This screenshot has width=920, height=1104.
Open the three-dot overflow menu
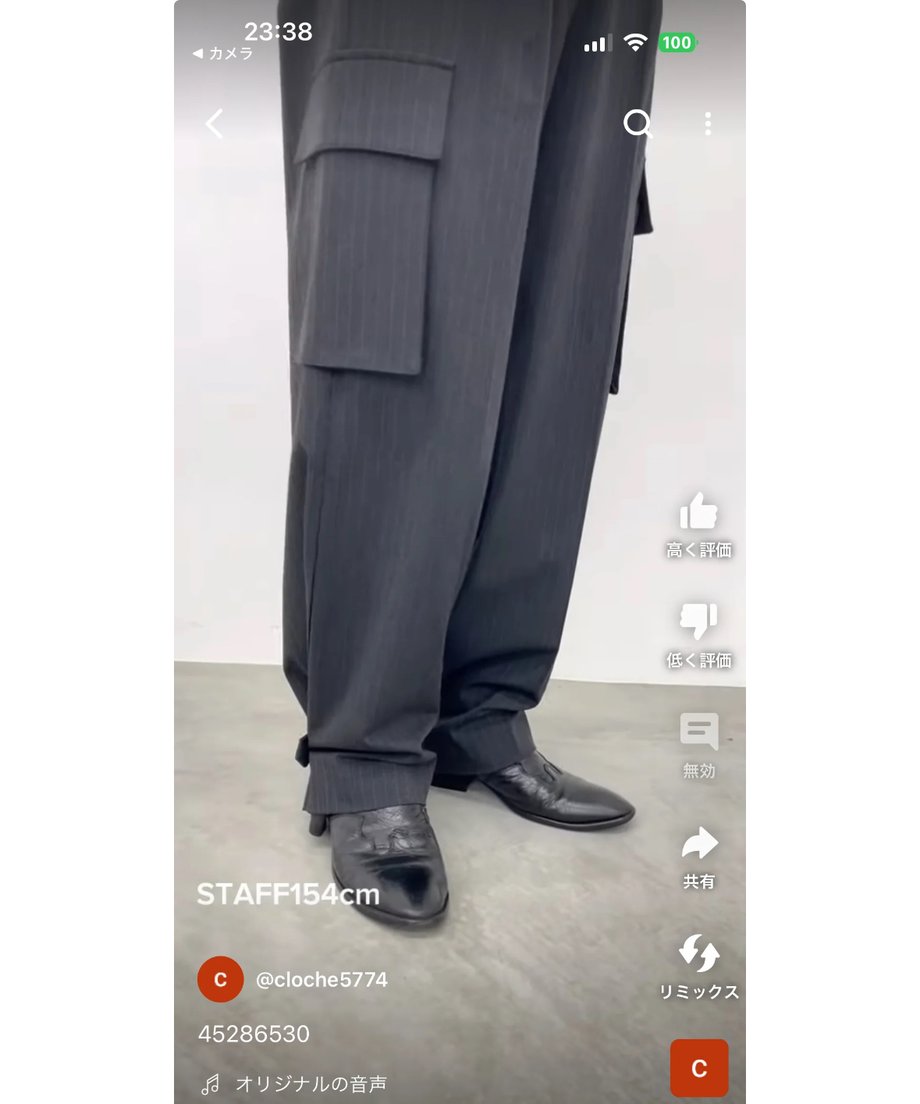tap(708, 124)
